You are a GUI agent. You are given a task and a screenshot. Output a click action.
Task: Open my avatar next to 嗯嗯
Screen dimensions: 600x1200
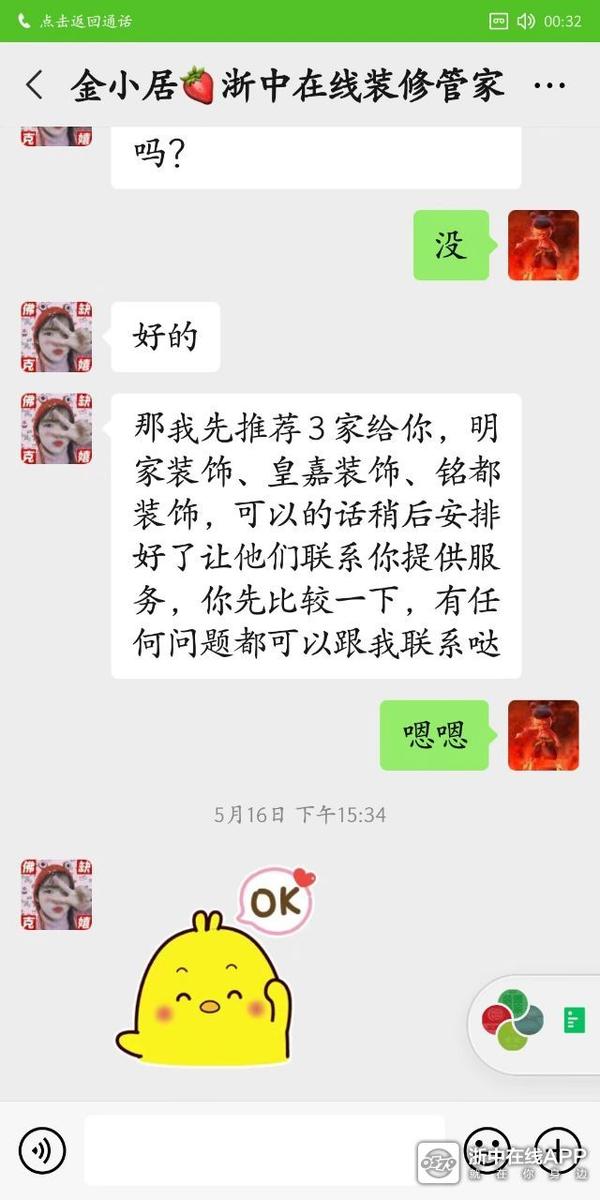click(543, 735)
